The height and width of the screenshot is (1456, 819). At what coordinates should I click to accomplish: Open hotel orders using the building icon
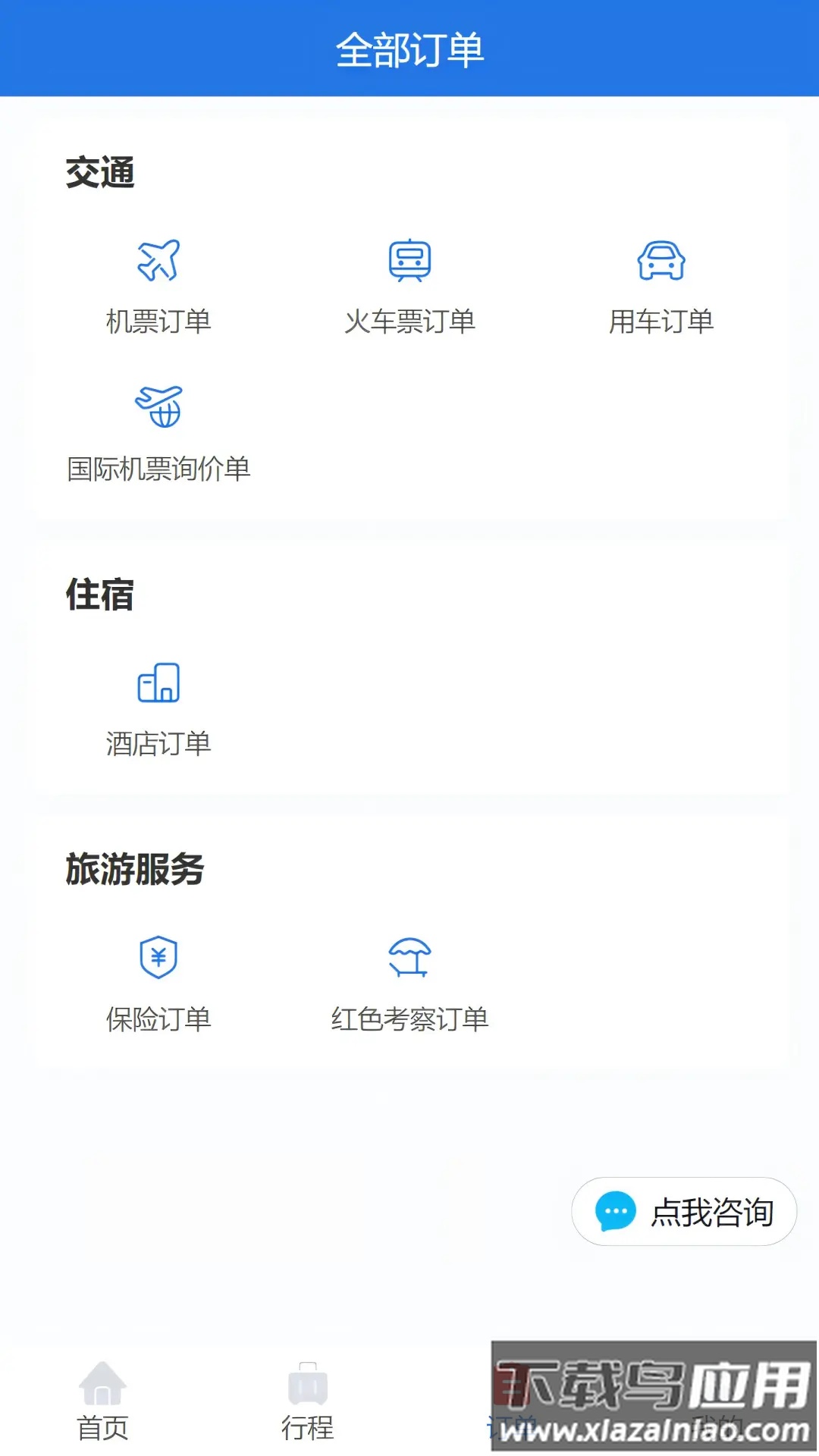[158, 685]
